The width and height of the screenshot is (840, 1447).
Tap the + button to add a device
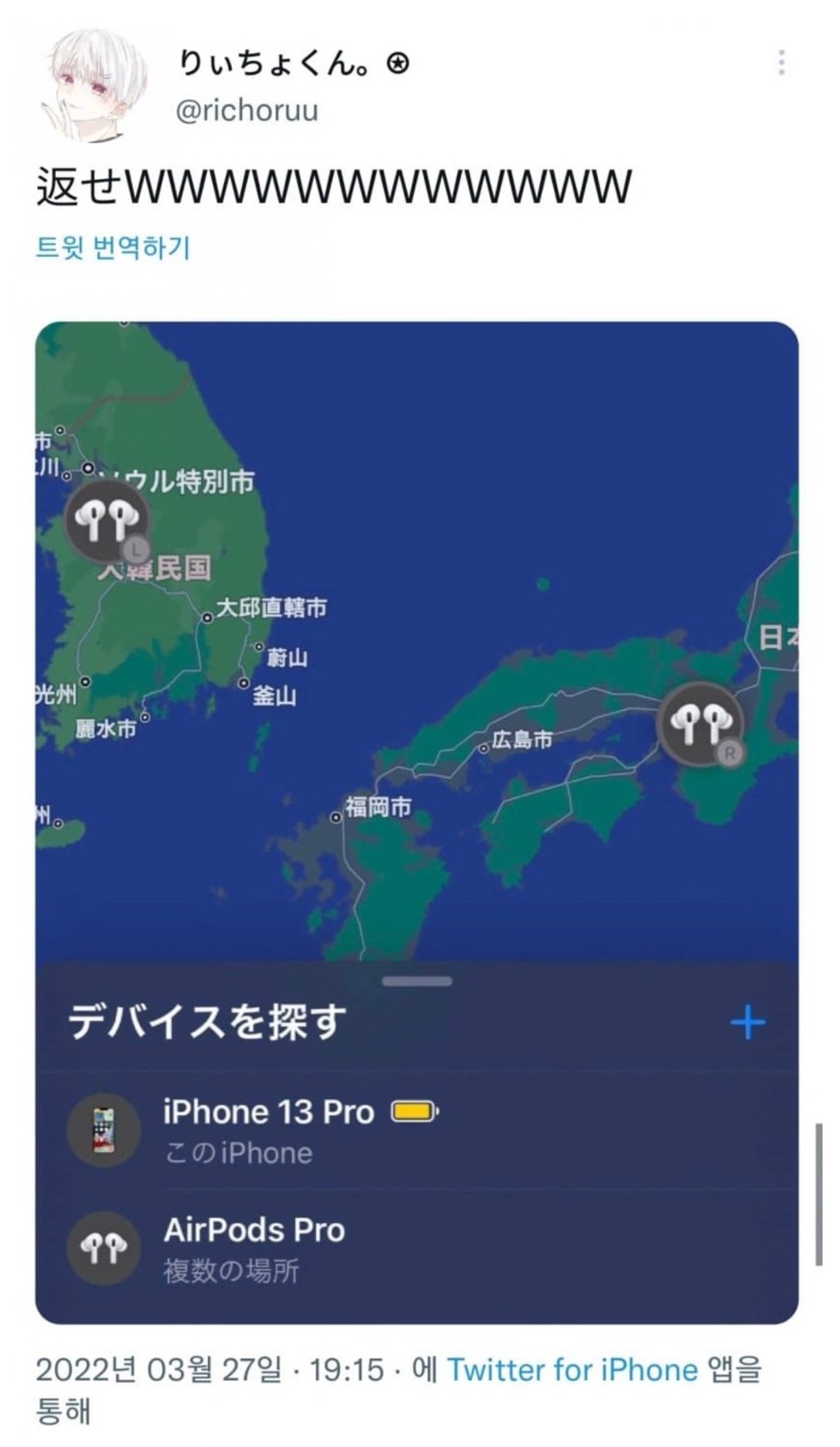coord(748,1020)
